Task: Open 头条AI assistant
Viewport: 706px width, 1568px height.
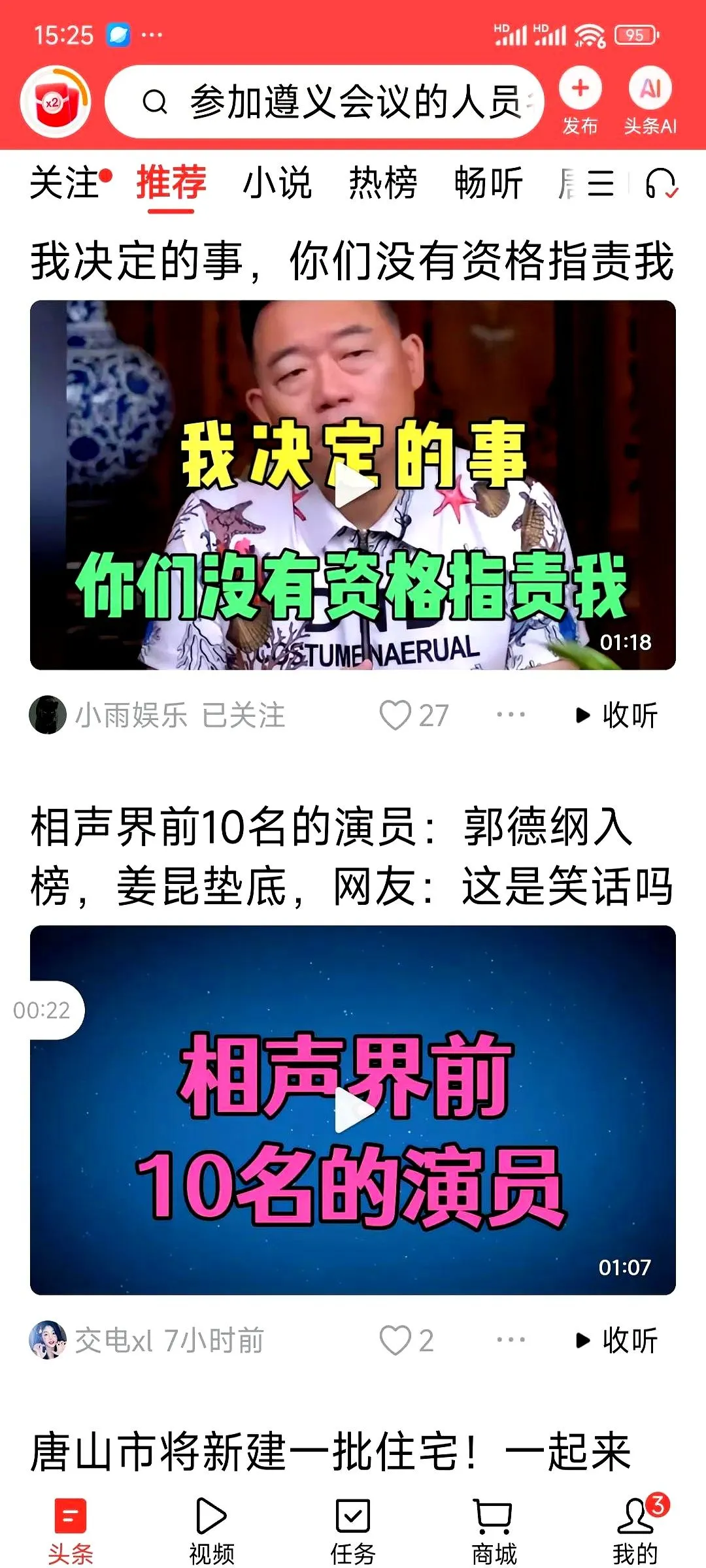Action: [650, 101]
